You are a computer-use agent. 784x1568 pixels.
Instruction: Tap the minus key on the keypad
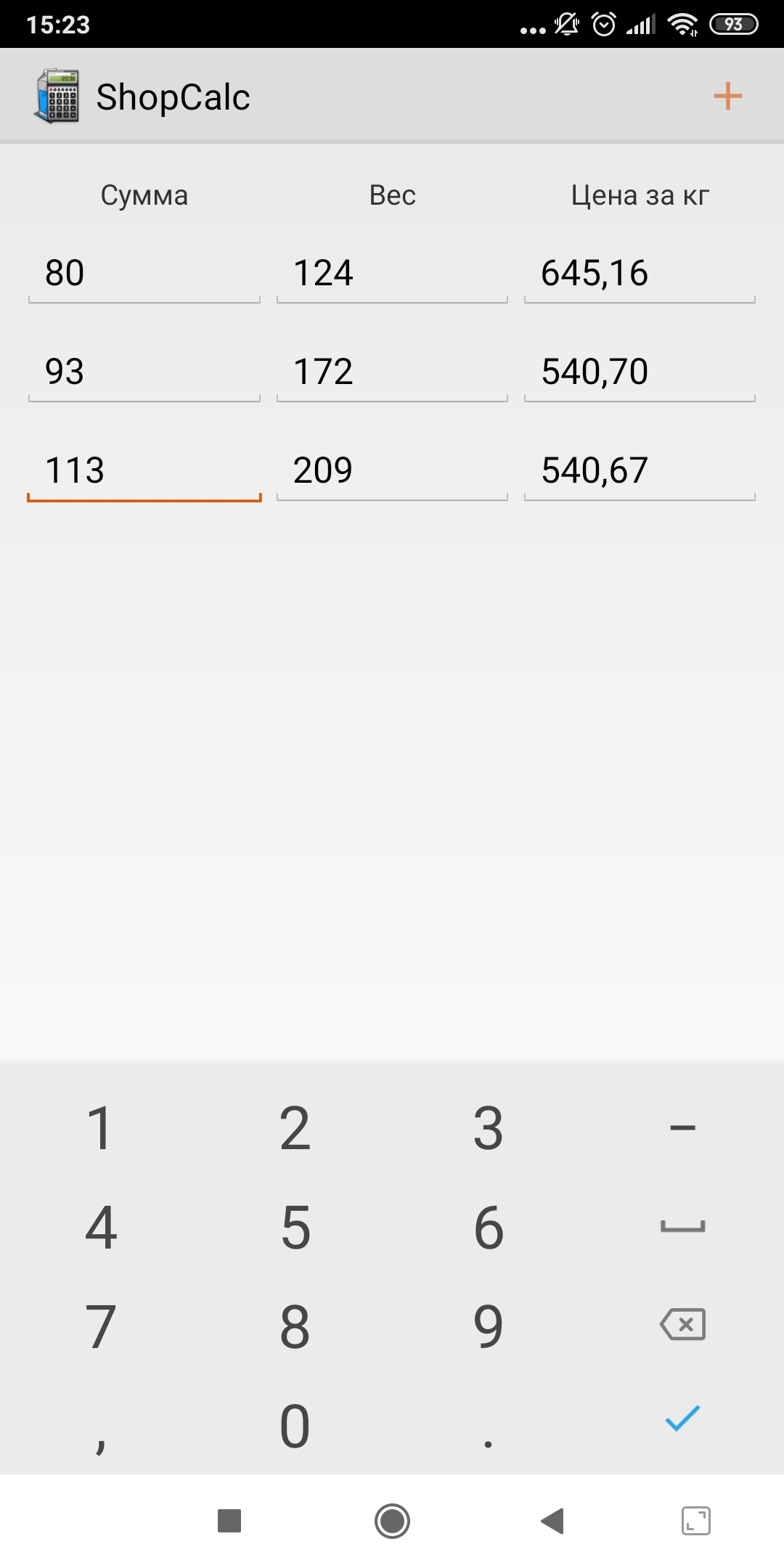(x=682, y=1127)
